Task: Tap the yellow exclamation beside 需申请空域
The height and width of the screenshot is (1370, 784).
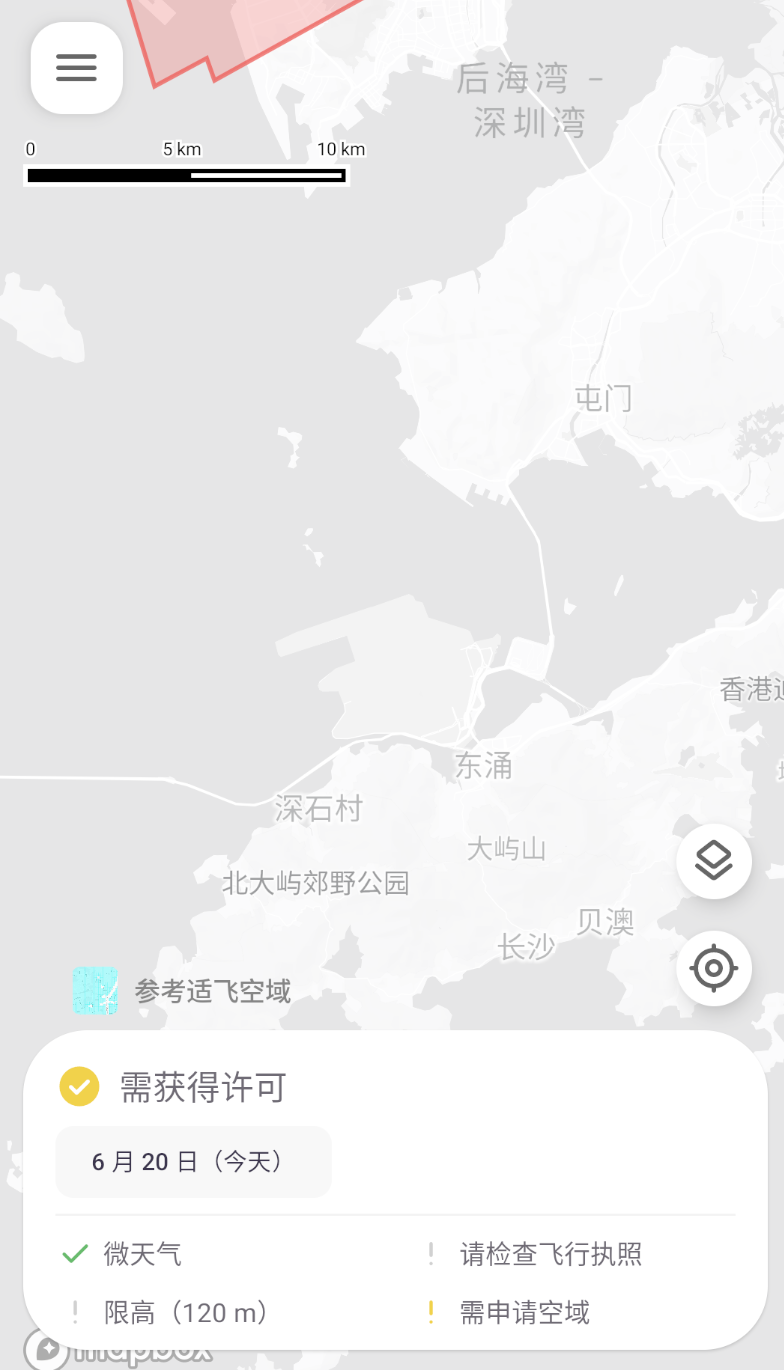Action: 430,1311
